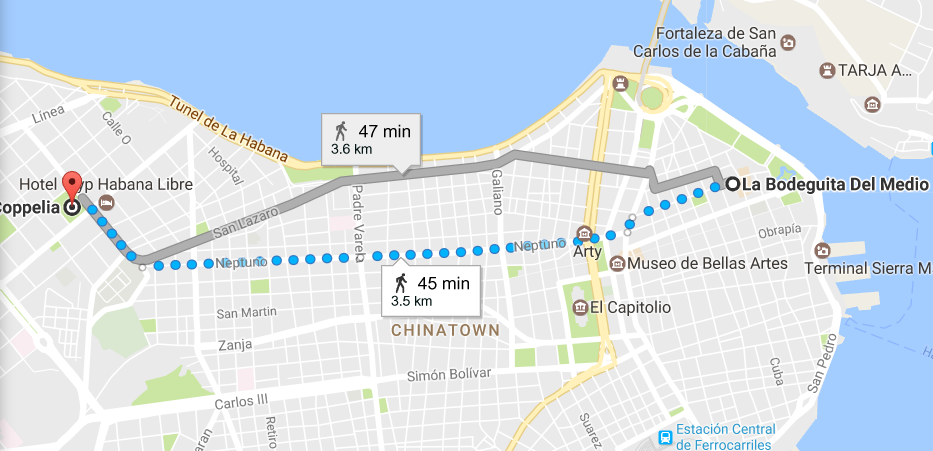Viewport: 933px width, 451px height.
Task: Tap the Arty museum marker
Action: click(x=583, y=234)
